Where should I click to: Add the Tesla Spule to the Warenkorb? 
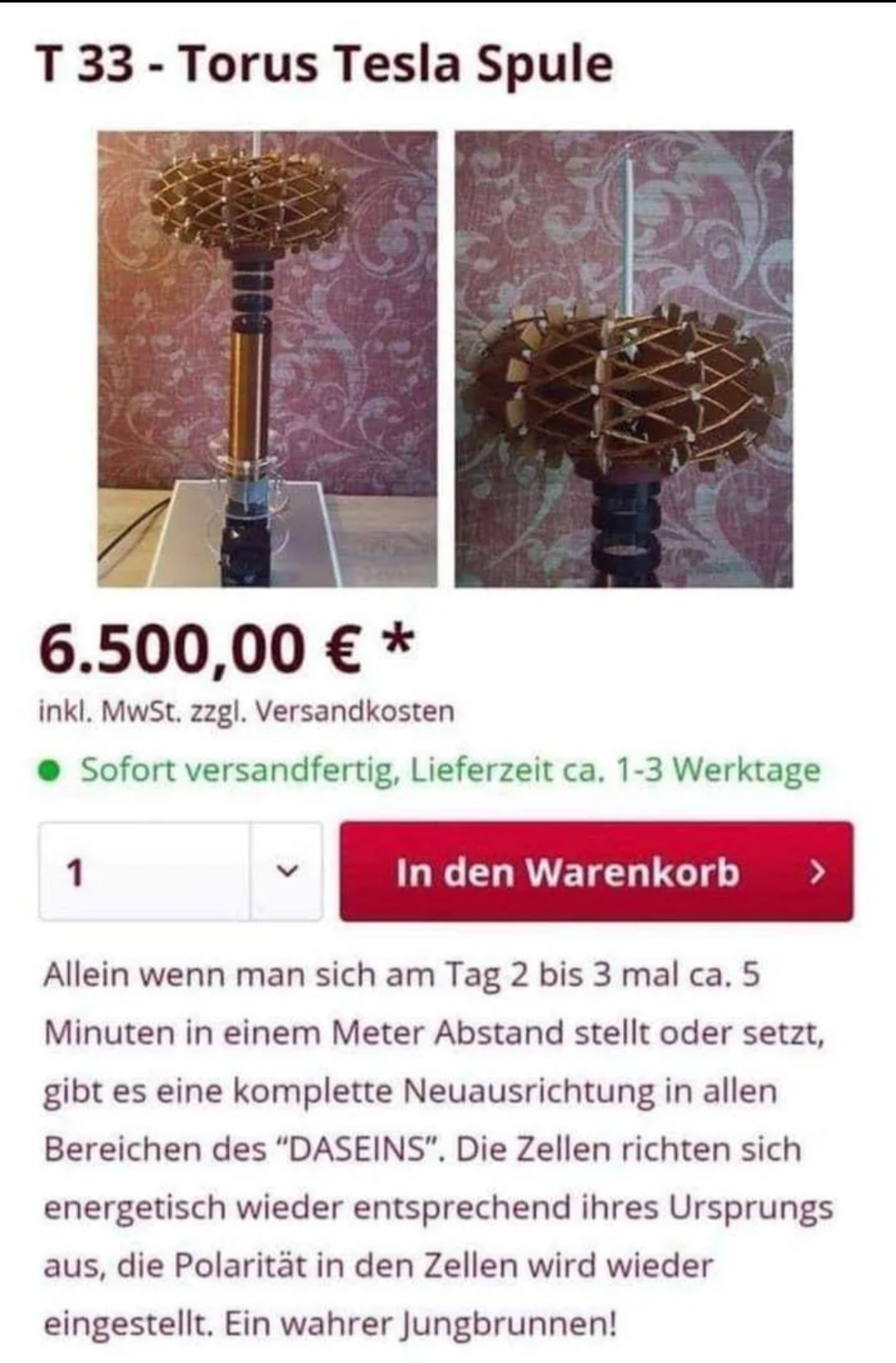click(x=596, y=872)
